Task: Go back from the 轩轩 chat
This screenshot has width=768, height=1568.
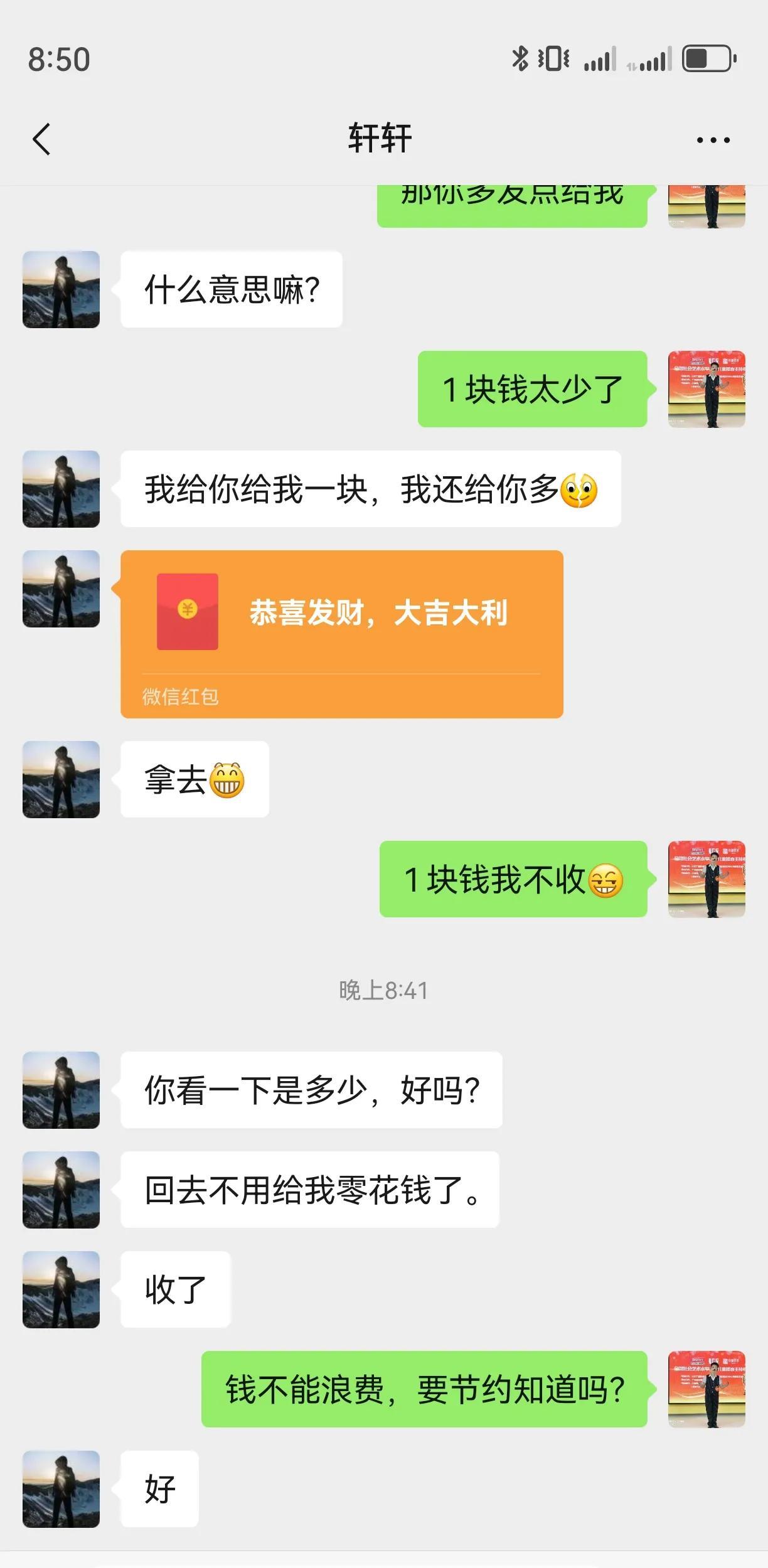Action: click(41, 139)
